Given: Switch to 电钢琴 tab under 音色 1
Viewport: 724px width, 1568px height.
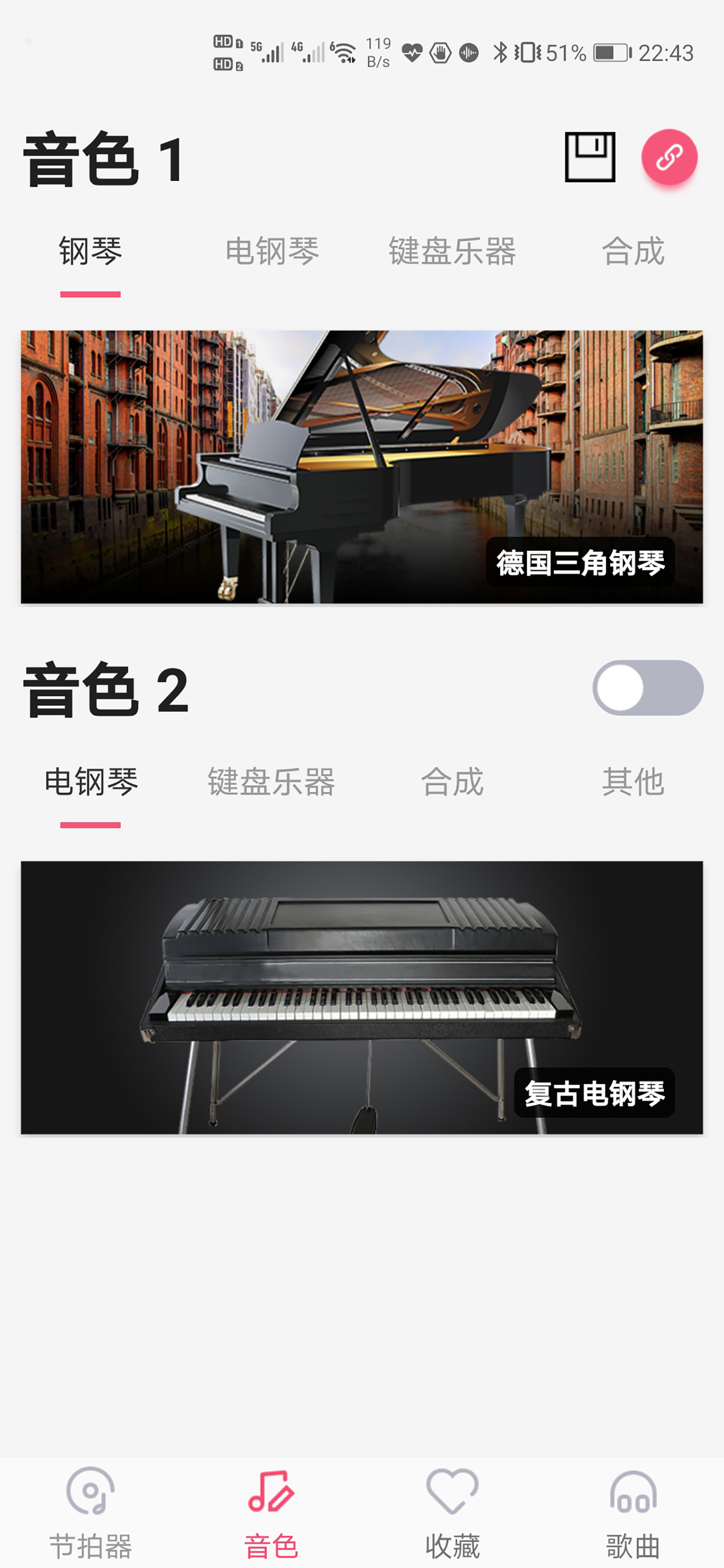Looking at the screenshot, I should [x=271, y=251].
